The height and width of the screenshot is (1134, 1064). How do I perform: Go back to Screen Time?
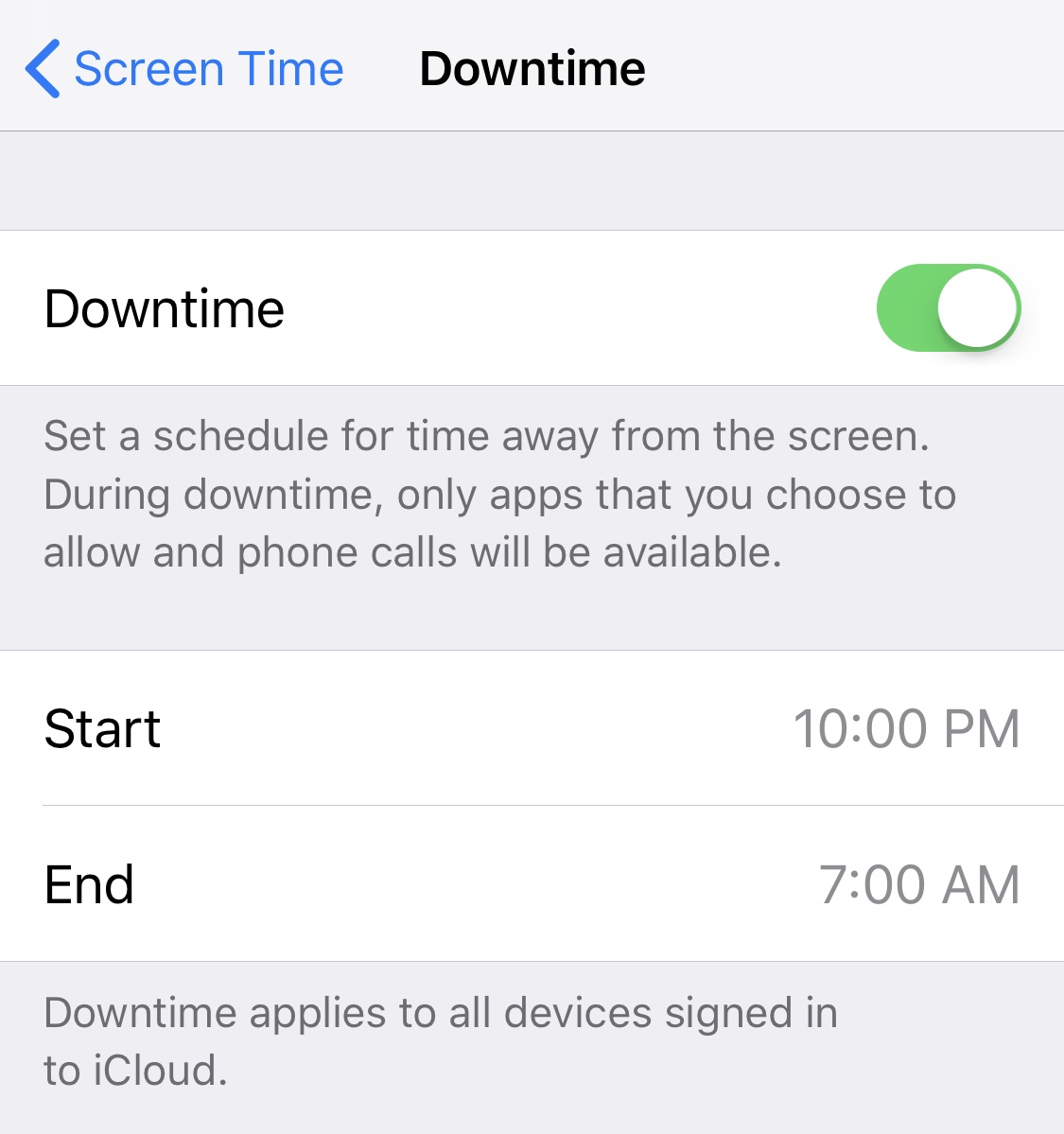pos(184,69)
